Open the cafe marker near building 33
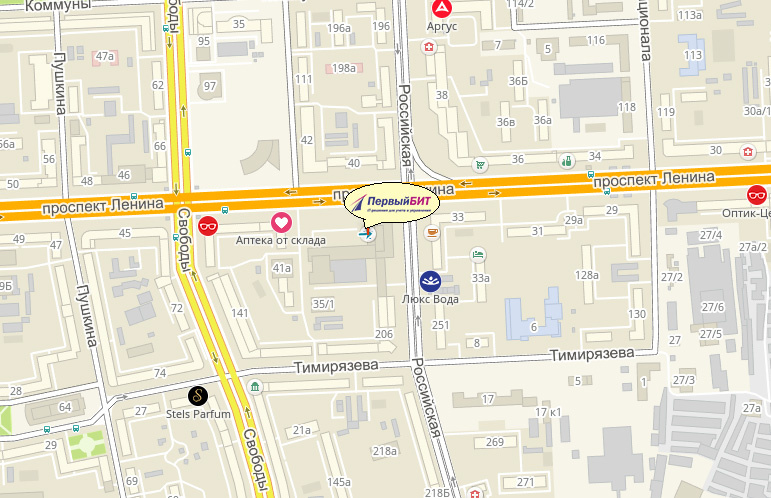 (x=432, y=233)
